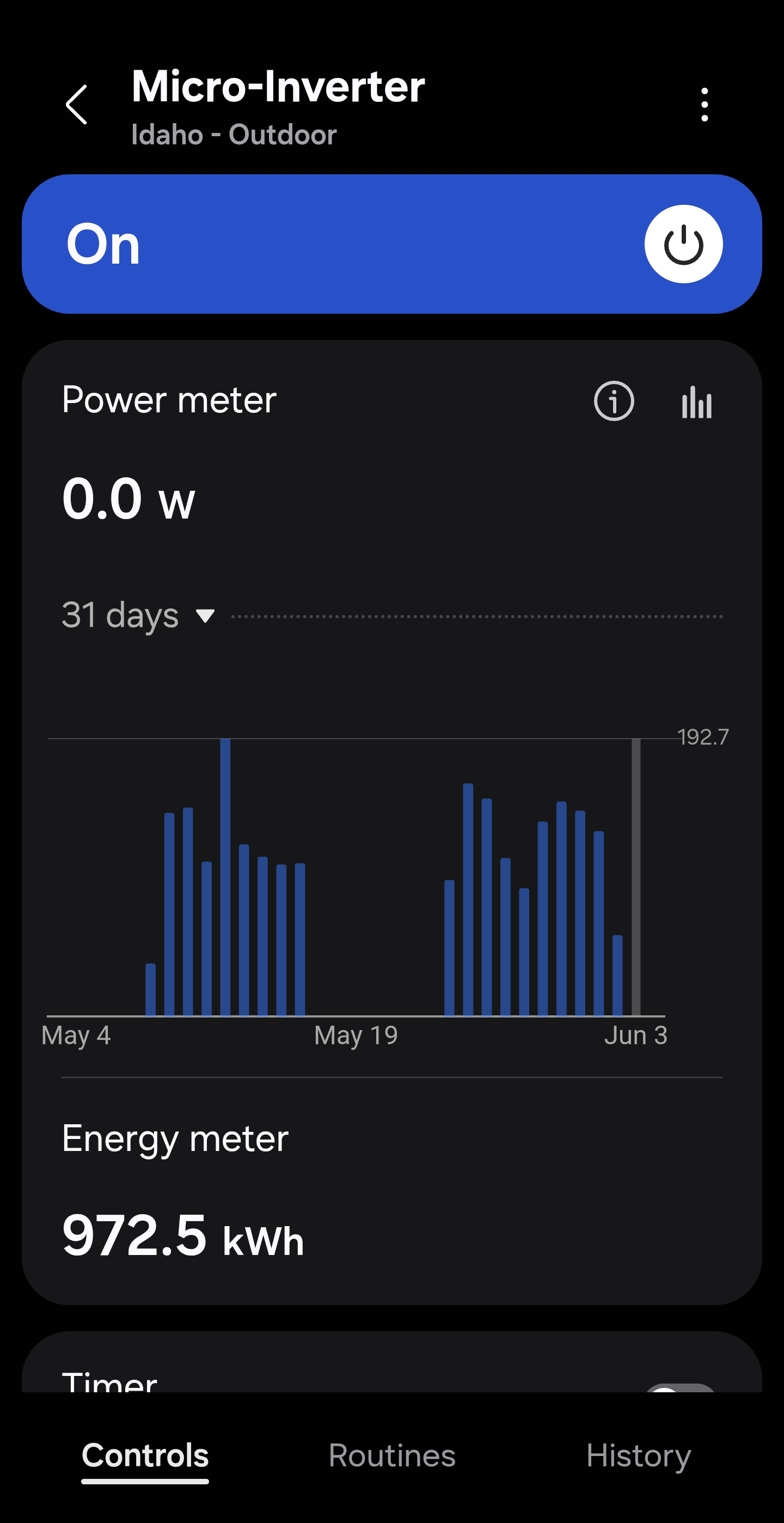
Task: Open Power meter info icon
Action: pyautogui.click(x=614, y=401)
